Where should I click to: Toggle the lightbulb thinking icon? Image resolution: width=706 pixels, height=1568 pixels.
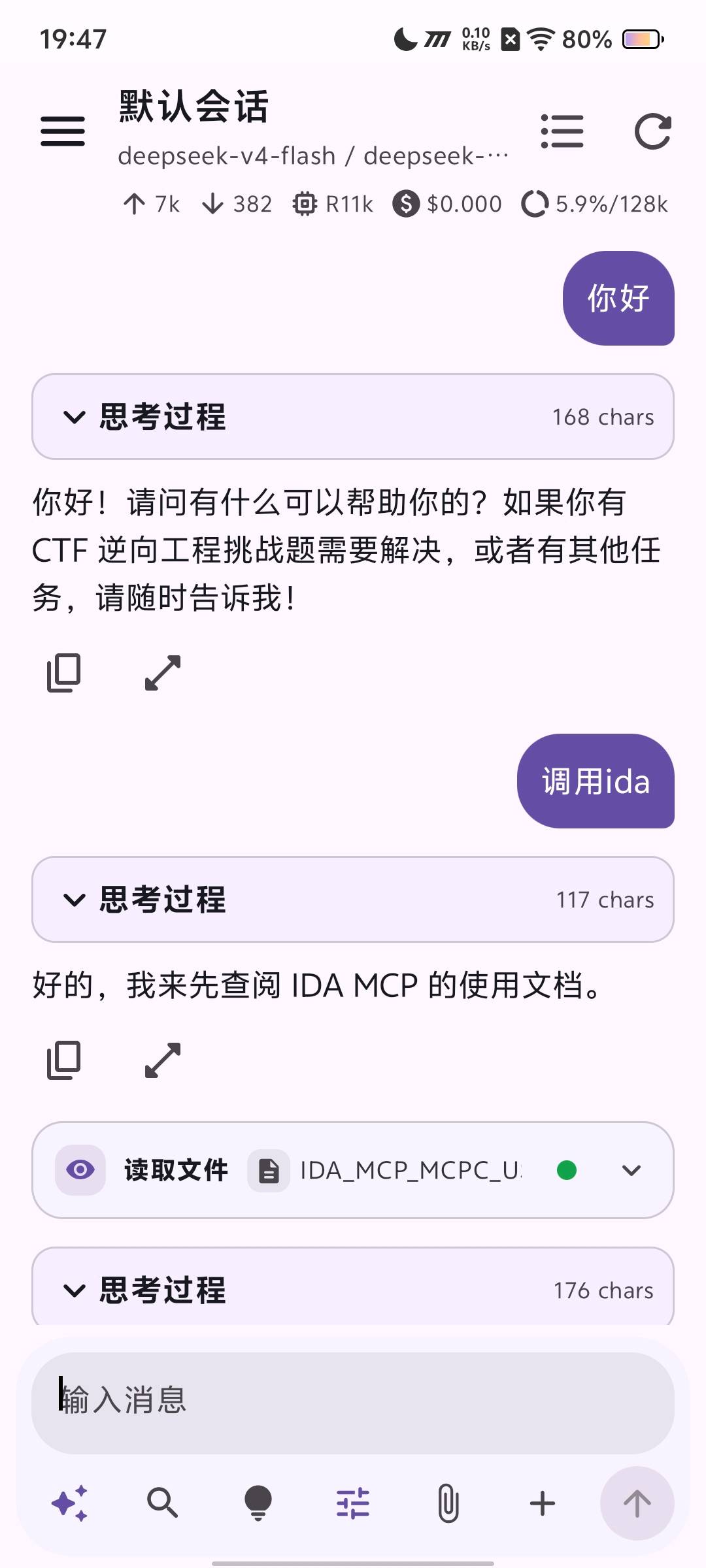click(258, 1503)
